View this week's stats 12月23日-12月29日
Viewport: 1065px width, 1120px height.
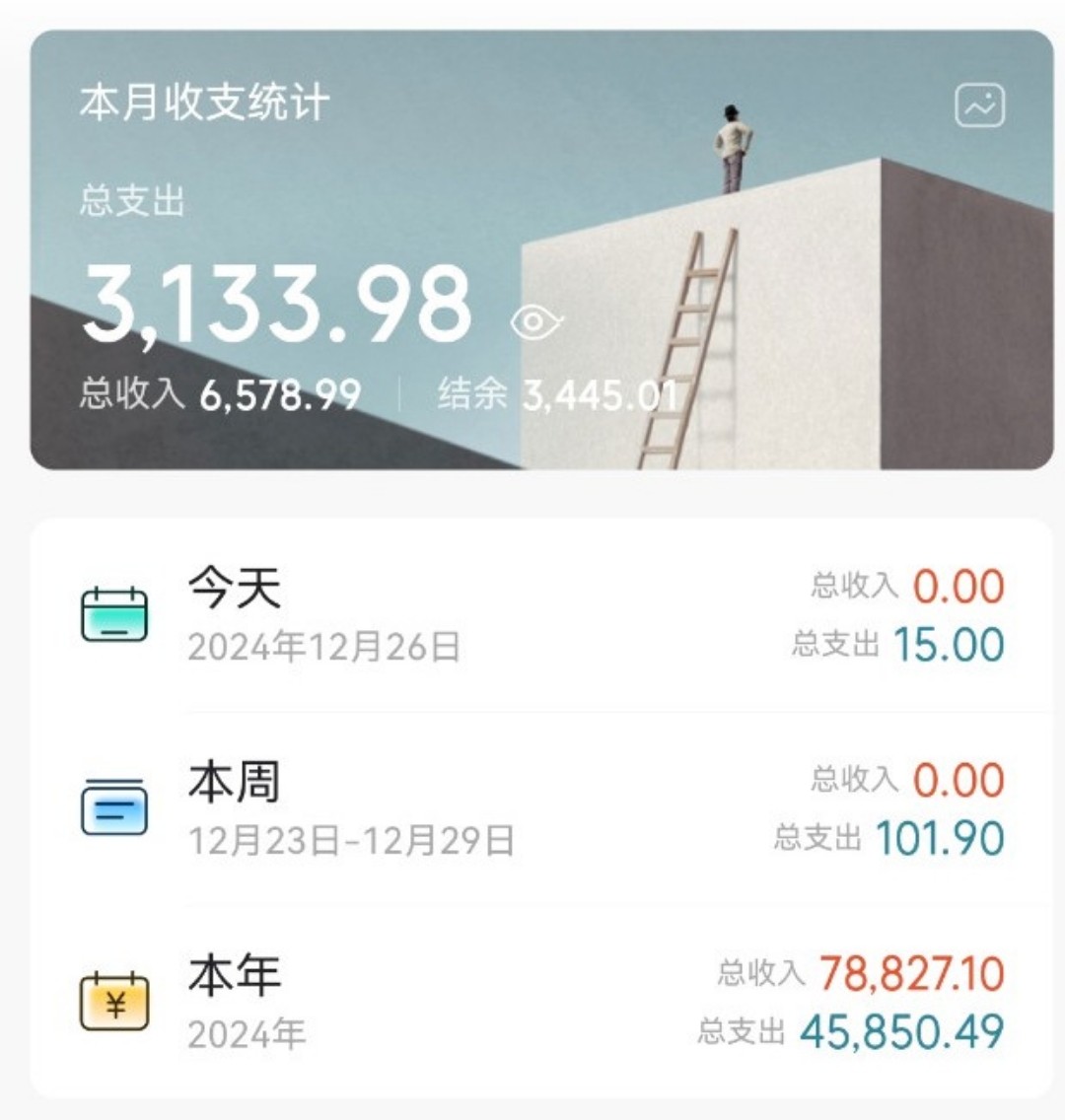[540, 808]
